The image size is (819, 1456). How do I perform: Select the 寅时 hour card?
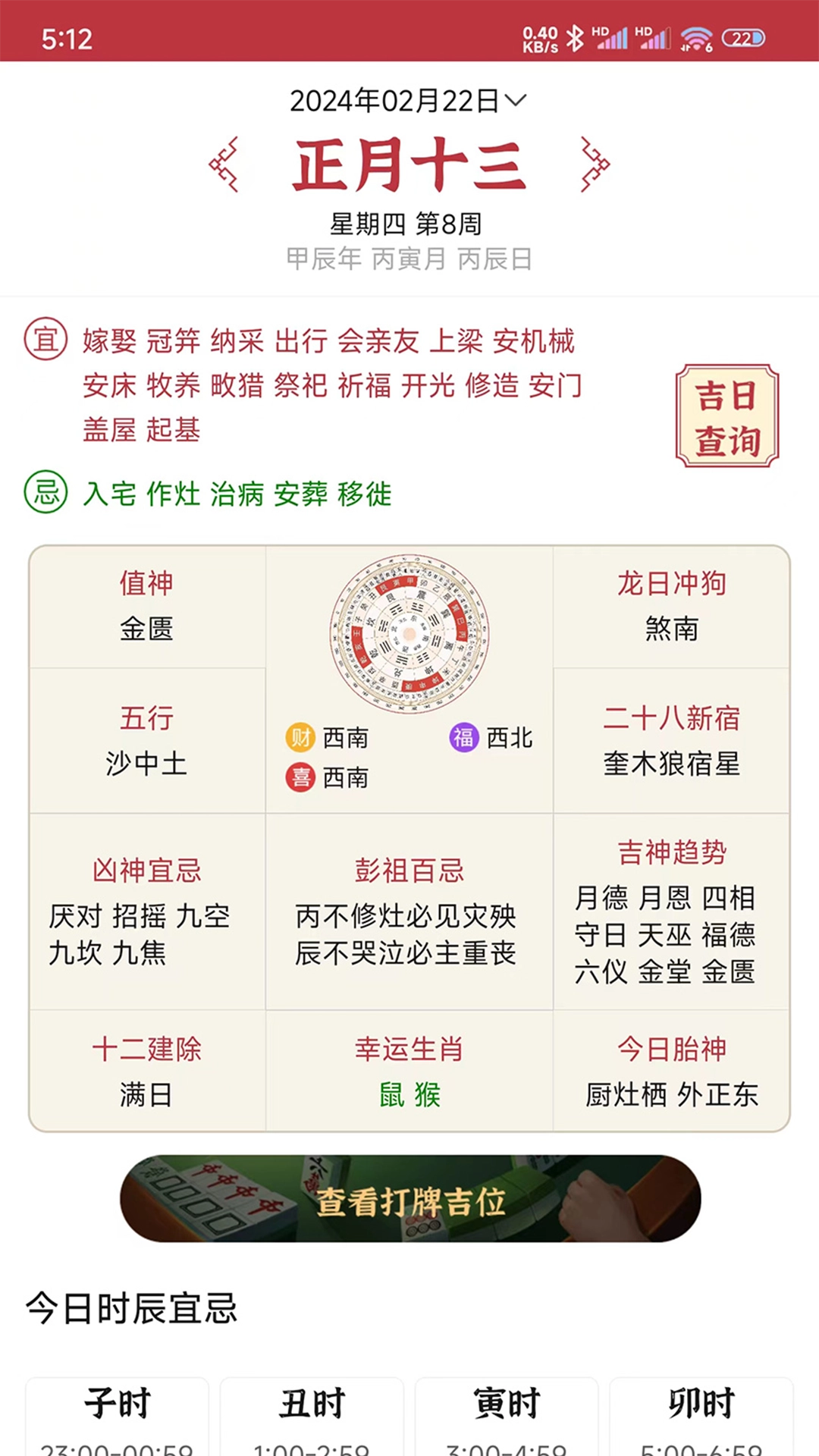pos(507,1417)
